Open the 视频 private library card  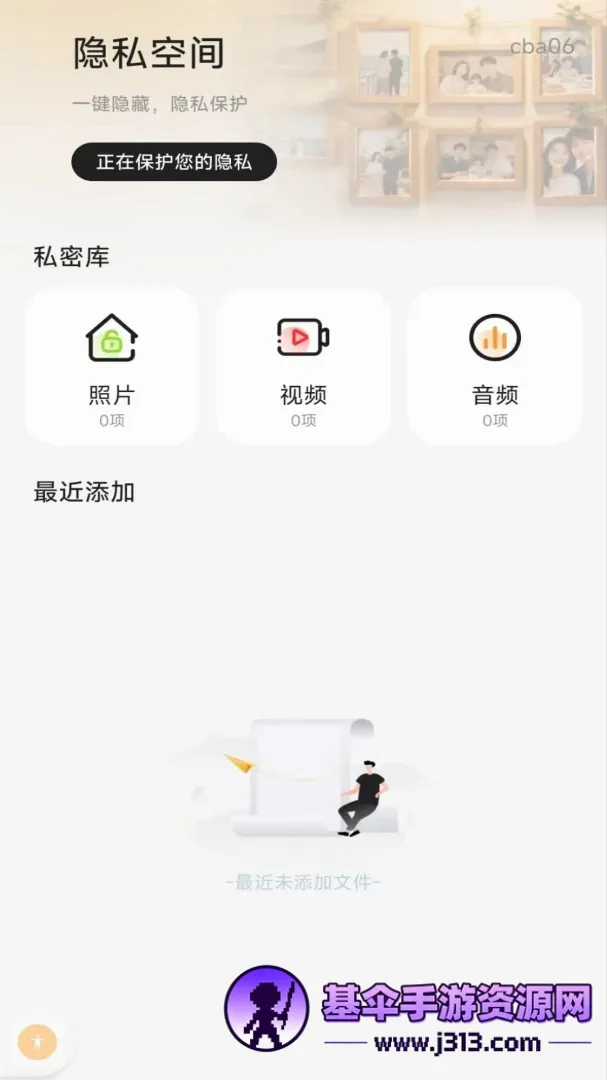tap(303, 367)
